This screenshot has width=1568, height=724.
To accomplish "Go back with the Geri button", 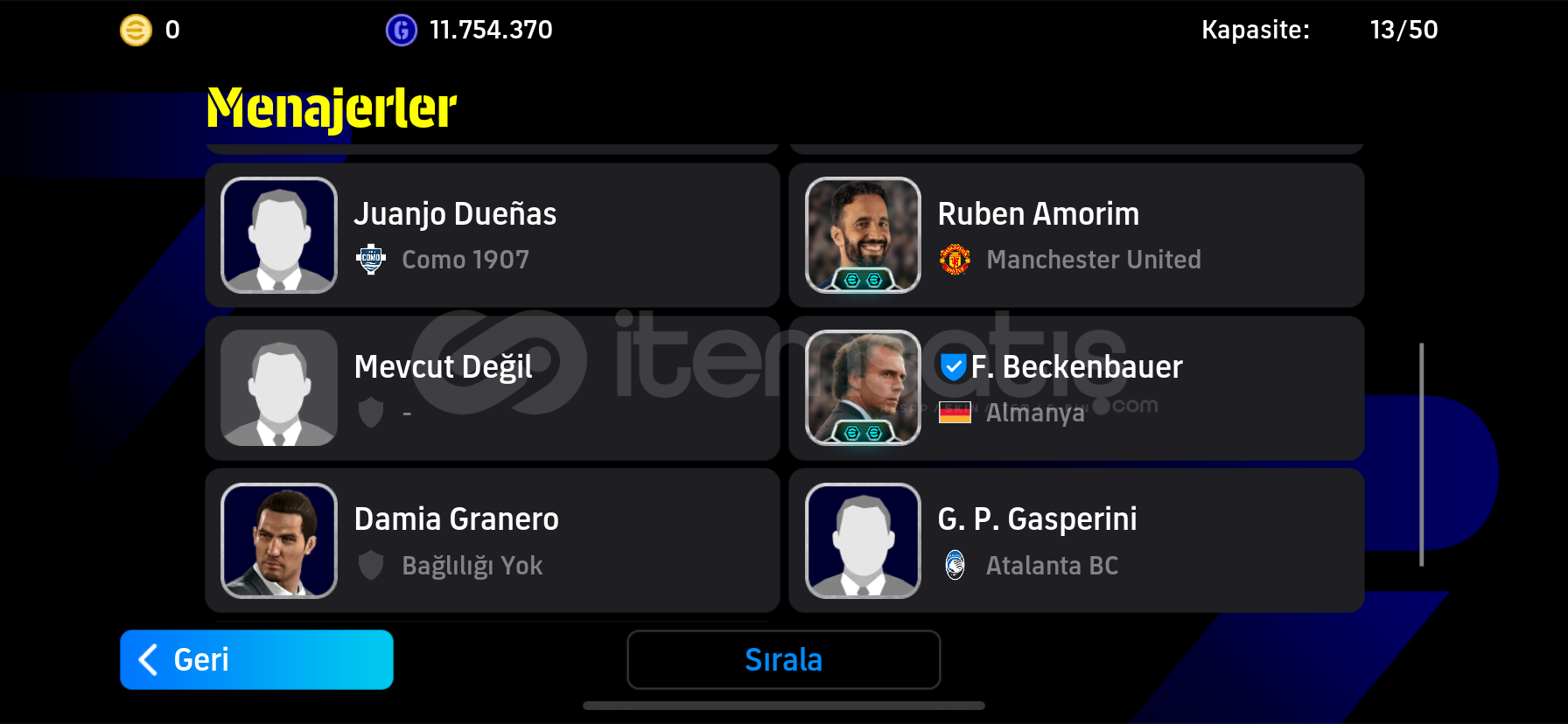I will point(256,659).
